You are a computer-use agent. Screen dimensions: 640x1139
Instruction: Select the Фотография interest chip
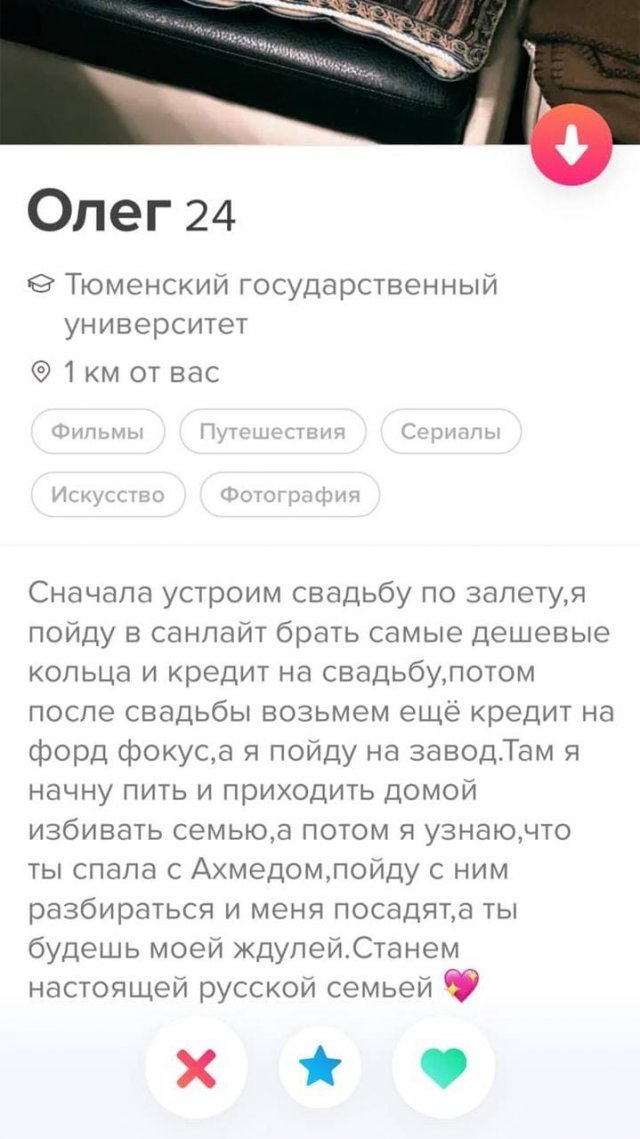tap(290, 494)
